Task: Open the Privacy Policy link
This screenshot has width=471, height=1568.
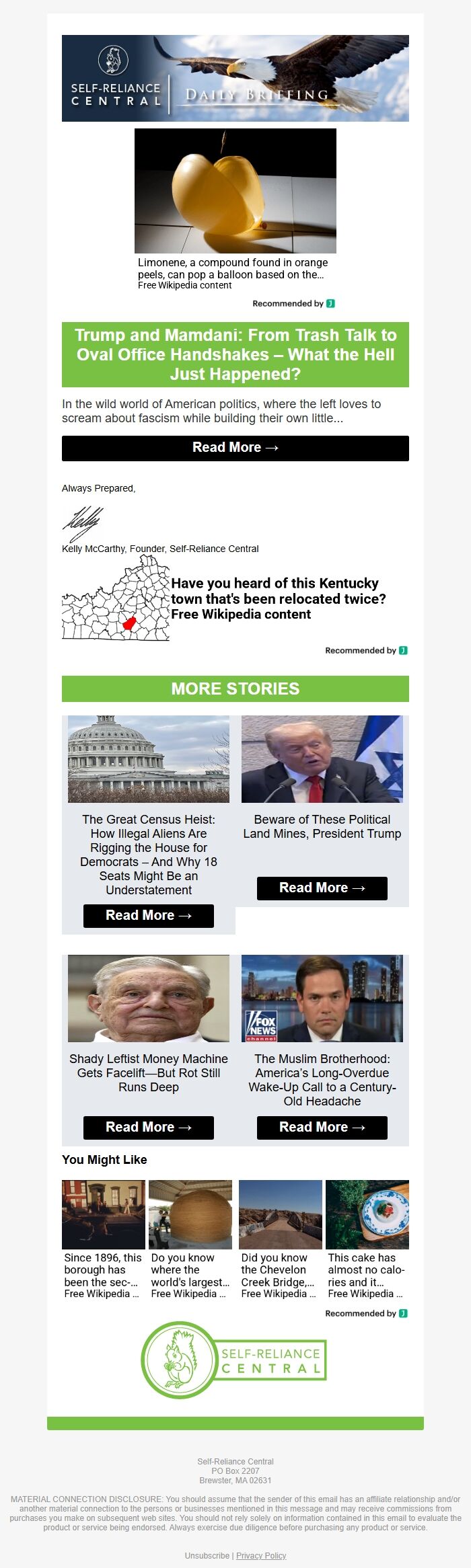Action: point(261,1555)
